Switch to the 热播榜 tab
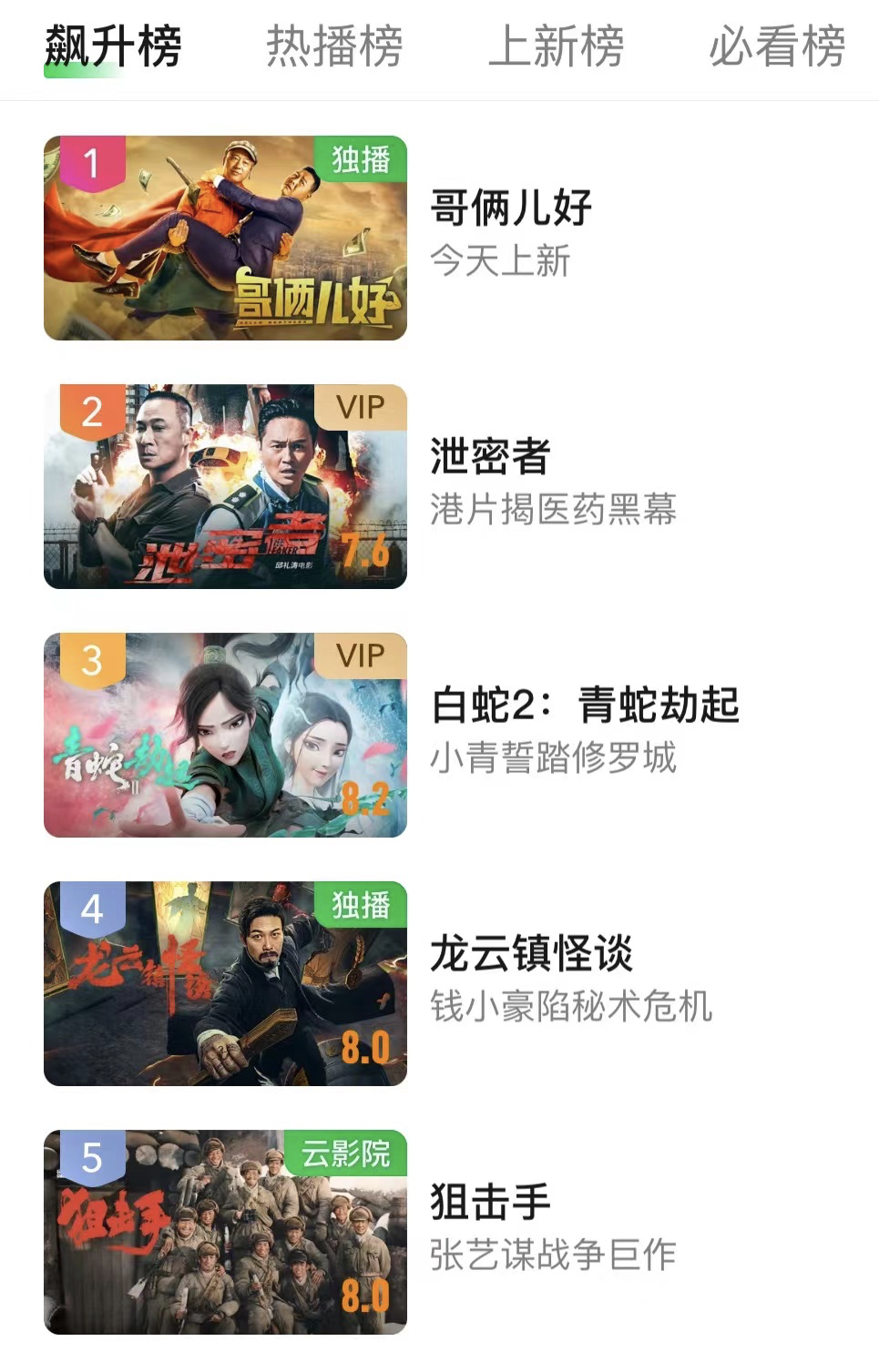The image size is (879, 1372). tap(334, 46)
